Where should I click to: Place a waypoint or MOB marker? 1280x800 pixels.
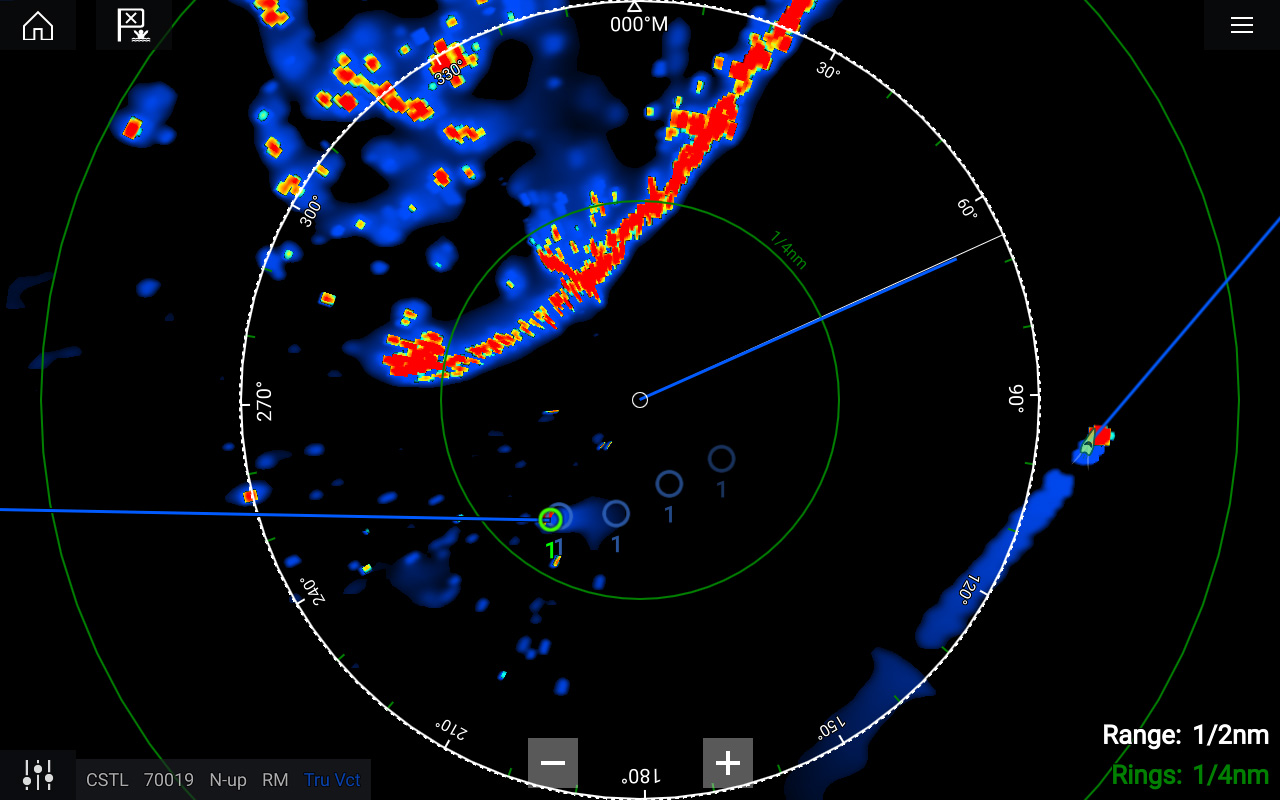pyautogui.click(x=133, y=25)
